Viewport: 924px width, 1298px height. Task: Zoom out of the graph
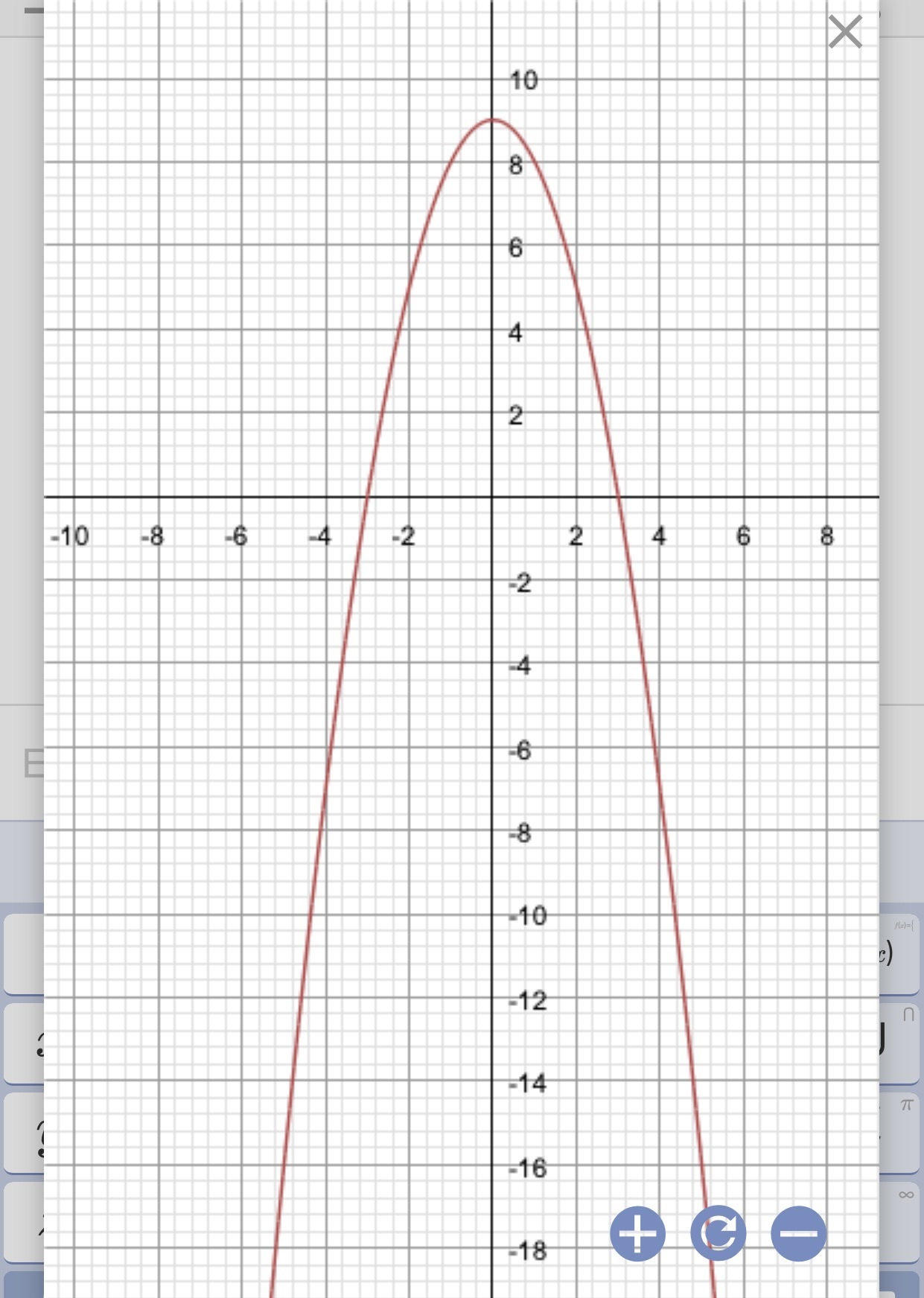798,1234
